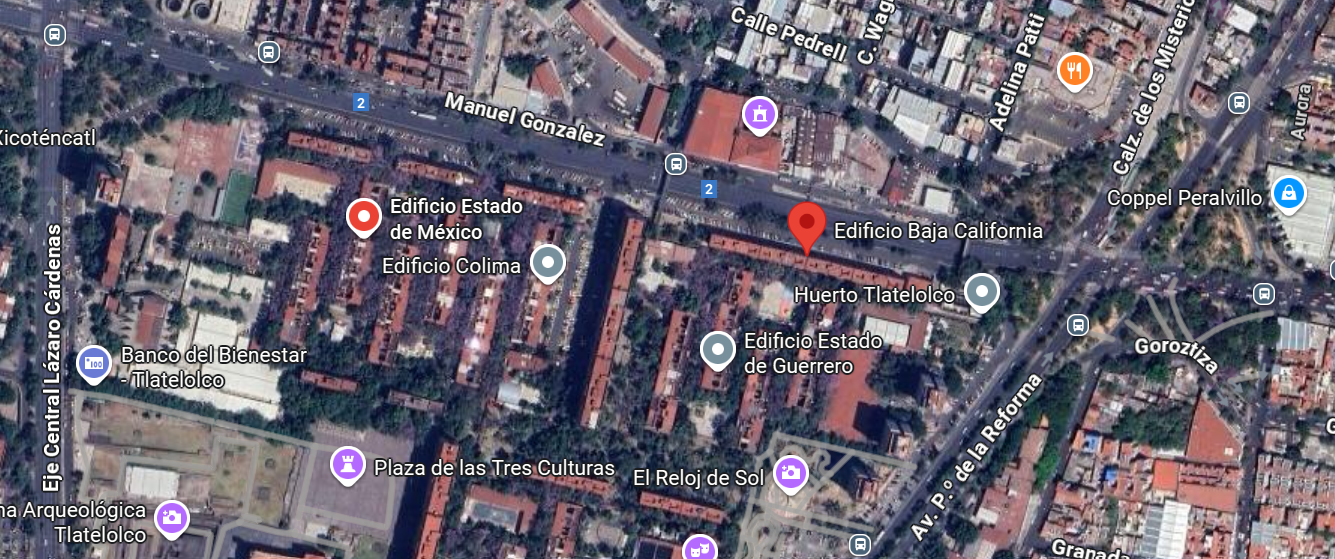
Task: Open the Banco del Bienestar Tlatelolco marker
Action: [93, 362]
